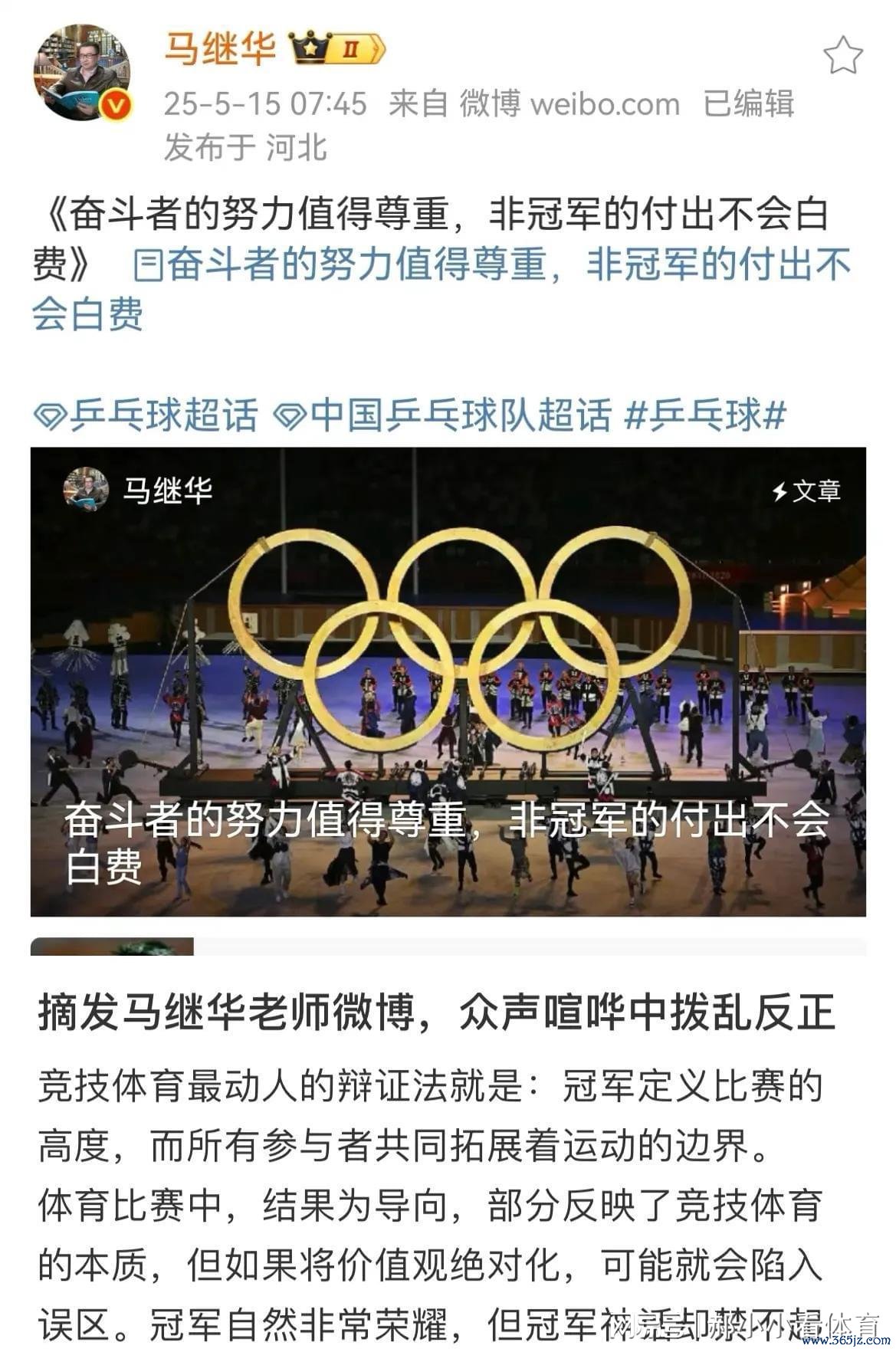Favorite this post with the star icon
The height and width of the screenshot is (1352, 896).
pos(842,56)
